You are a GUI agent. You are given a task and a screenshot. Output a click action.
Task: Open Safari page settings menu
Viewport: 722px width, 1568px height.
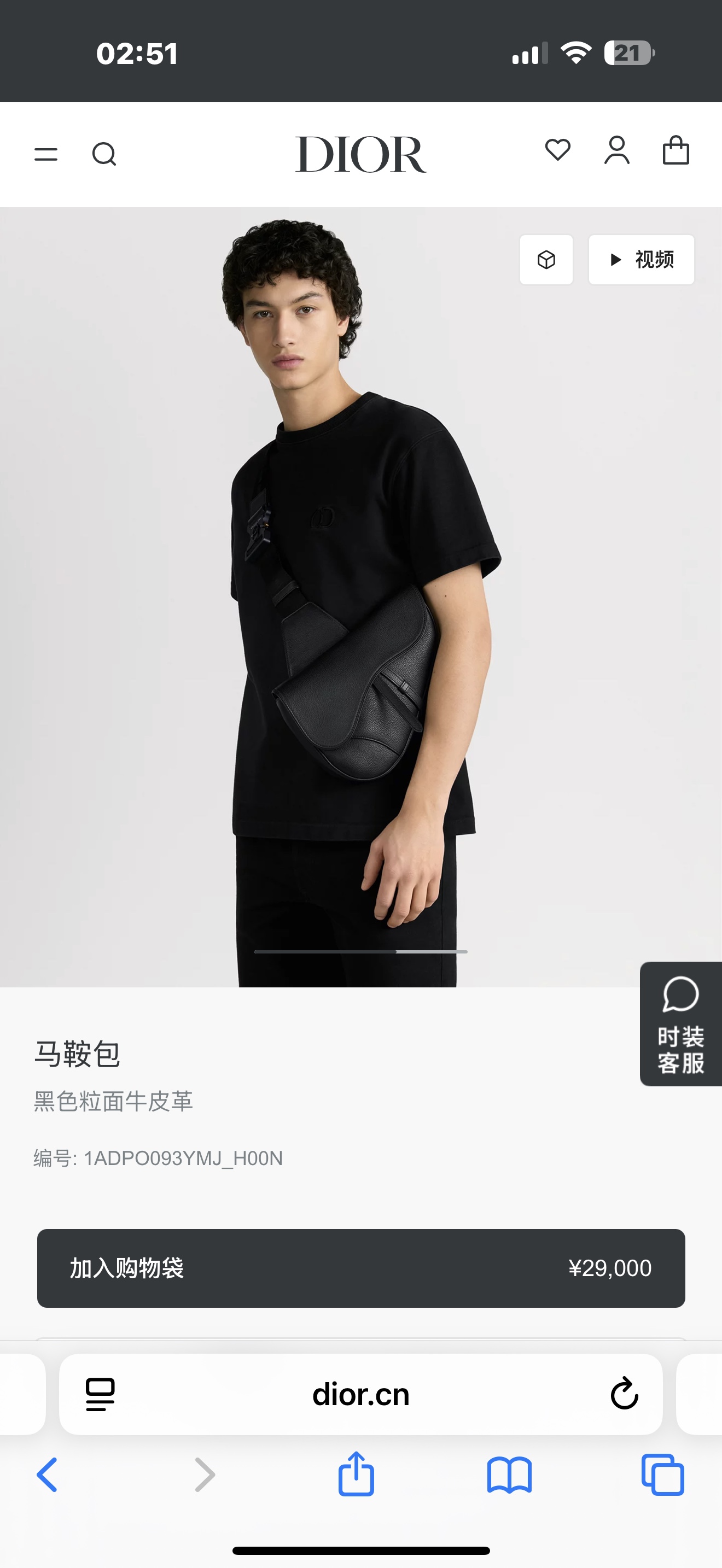point(100,1395)
